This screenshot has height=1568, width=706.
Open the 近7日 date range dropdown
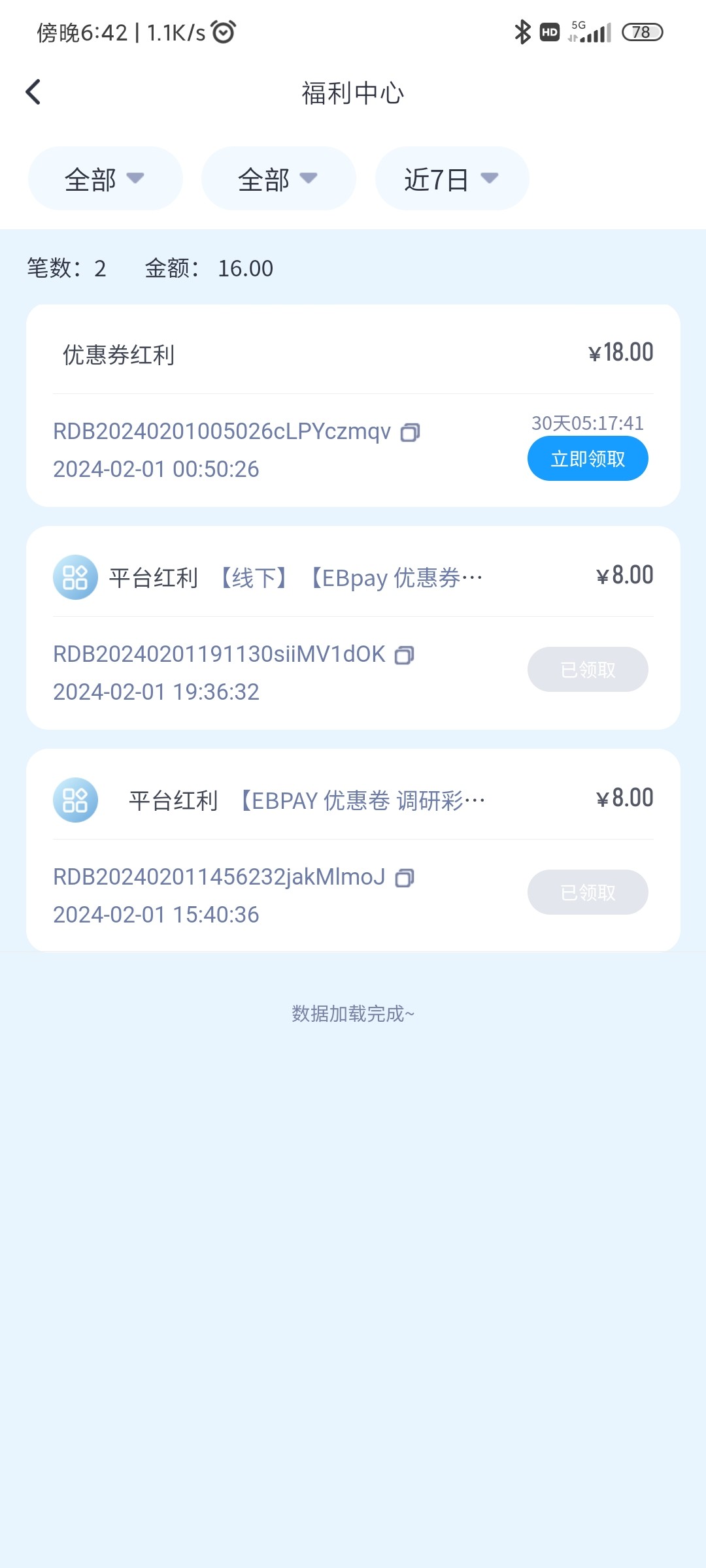[x=451, y=179]
